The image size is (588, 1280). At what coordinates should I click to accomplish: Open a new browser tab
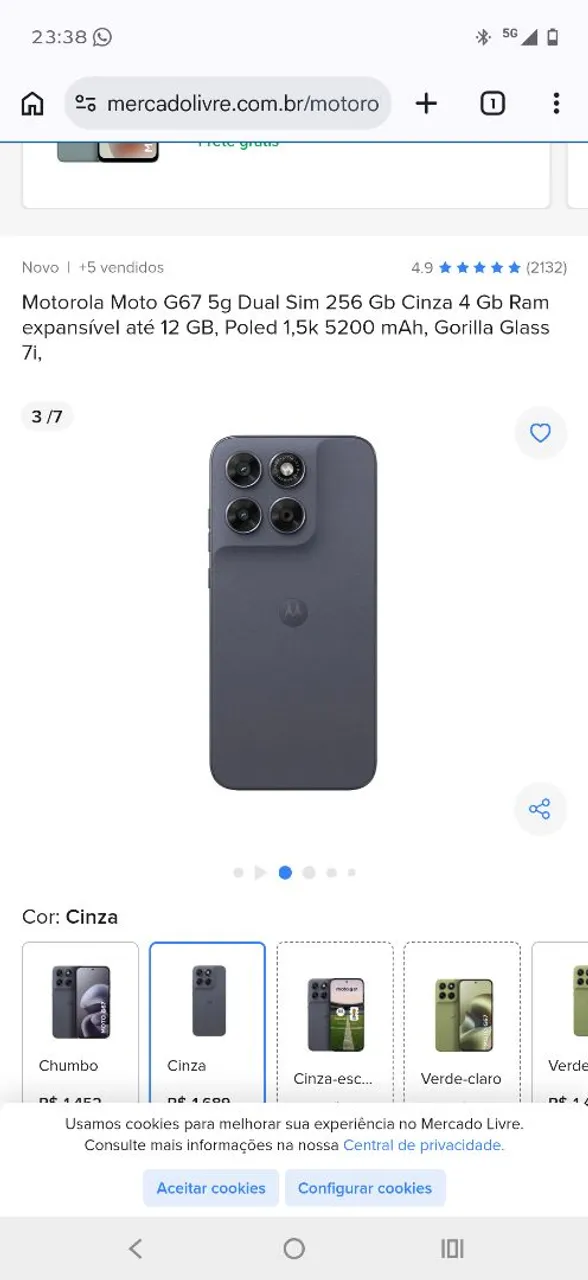(x=426, y=104)
